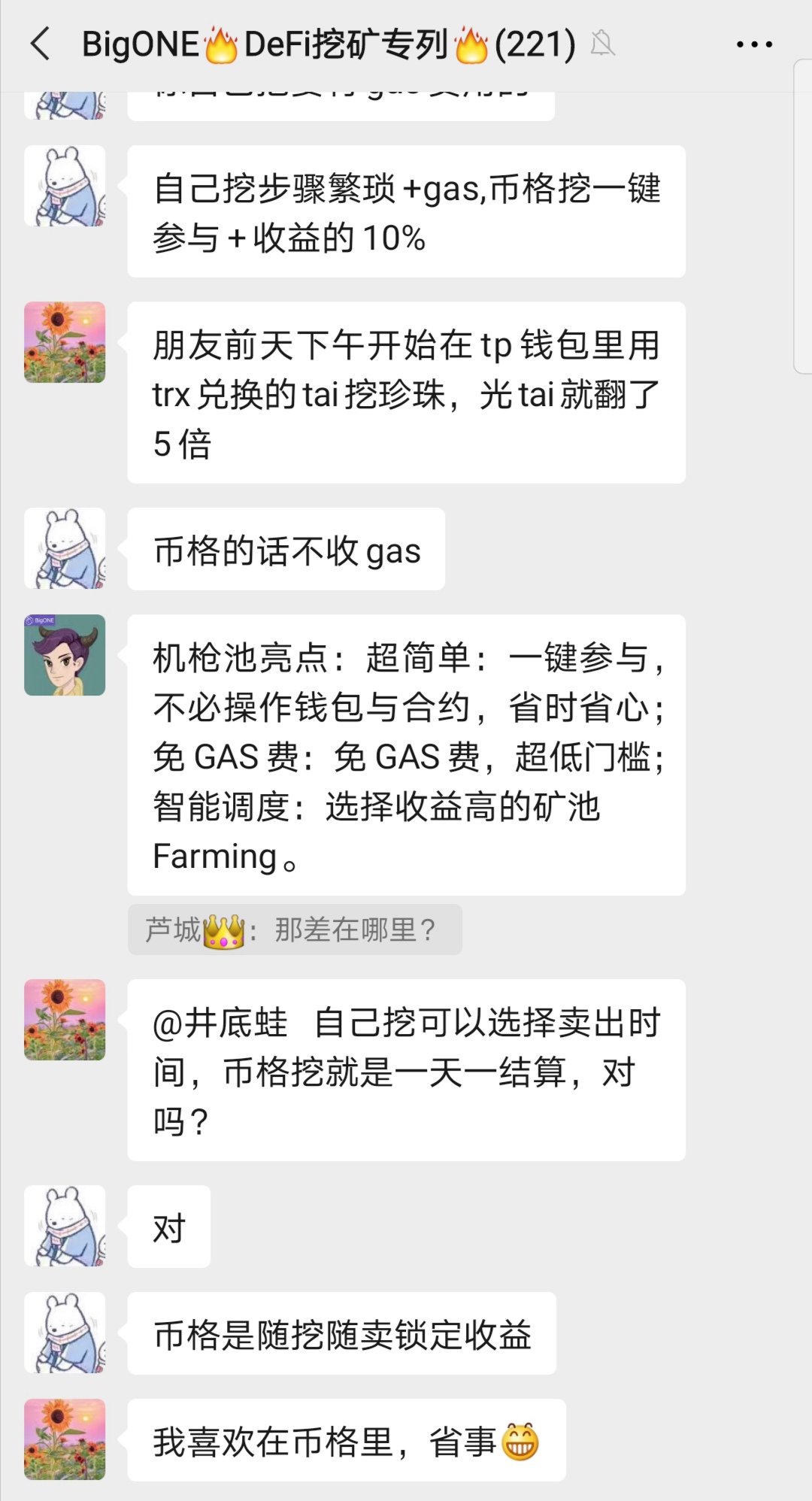
Task: Tap the bear avatar beside '币格是随挖随卖锁定收益'
Action: click(65, 1333)
